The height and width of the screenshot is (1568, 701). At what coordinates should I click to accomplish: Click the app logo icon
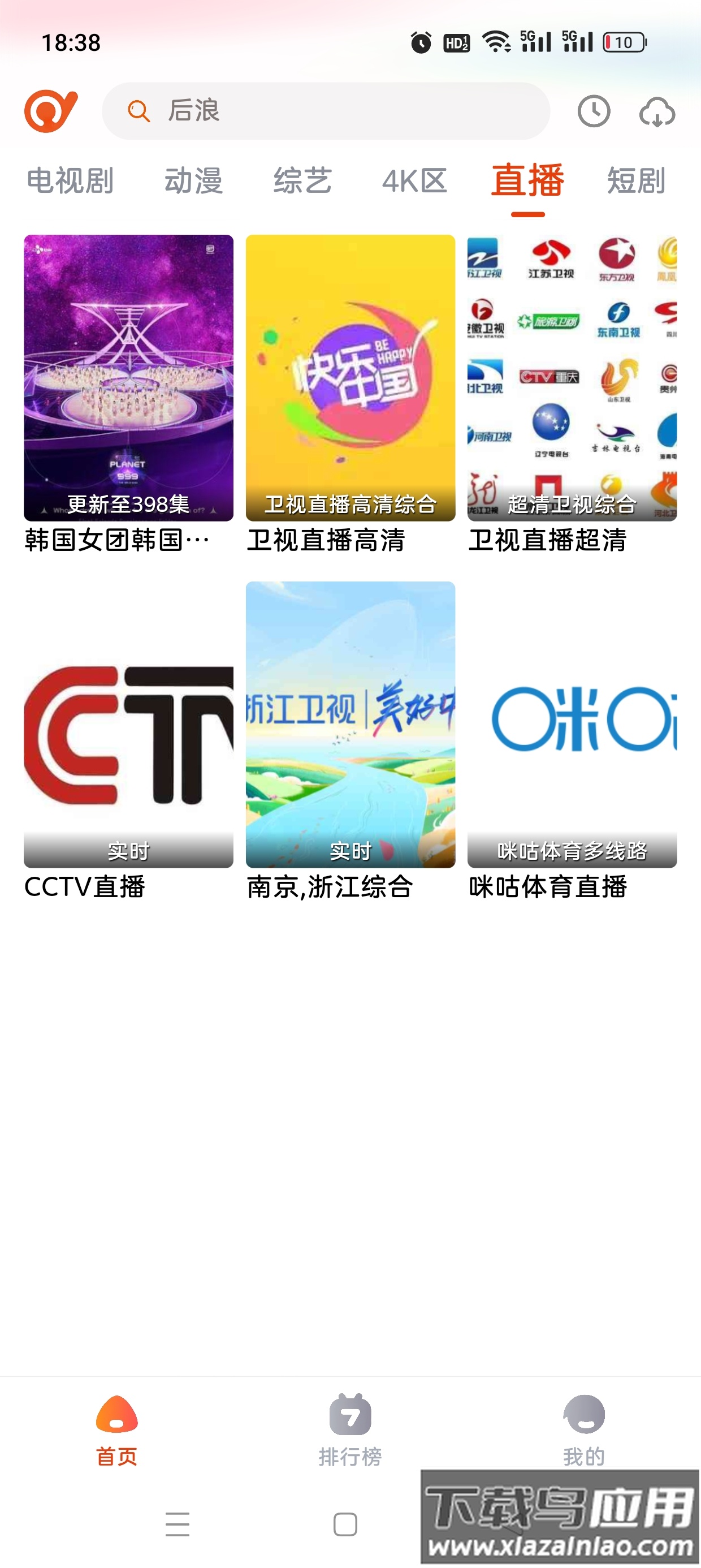[51, 111]
